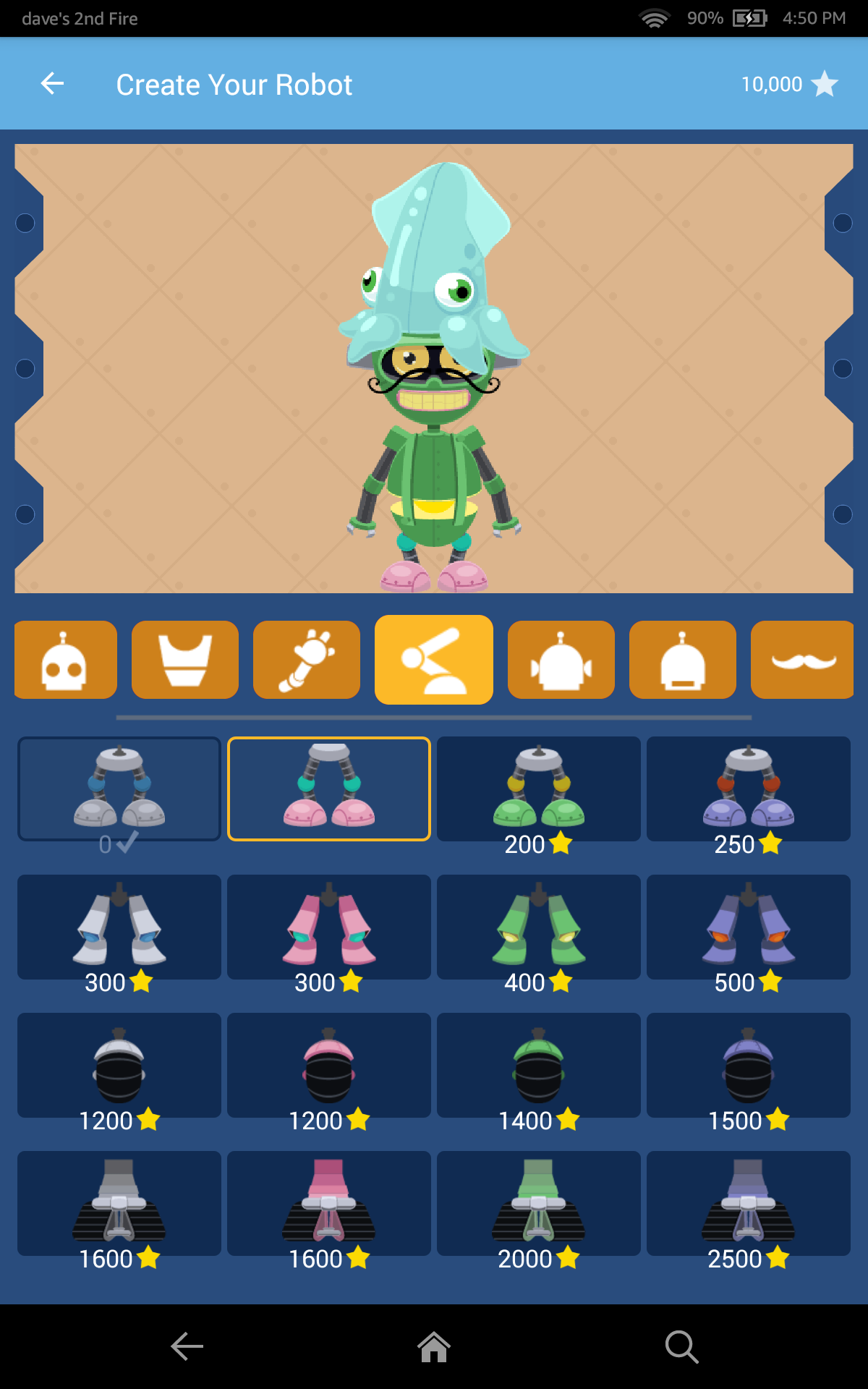Select the arms category tab
This screenshot has height=1389, width=868.
tap(307, 660)
